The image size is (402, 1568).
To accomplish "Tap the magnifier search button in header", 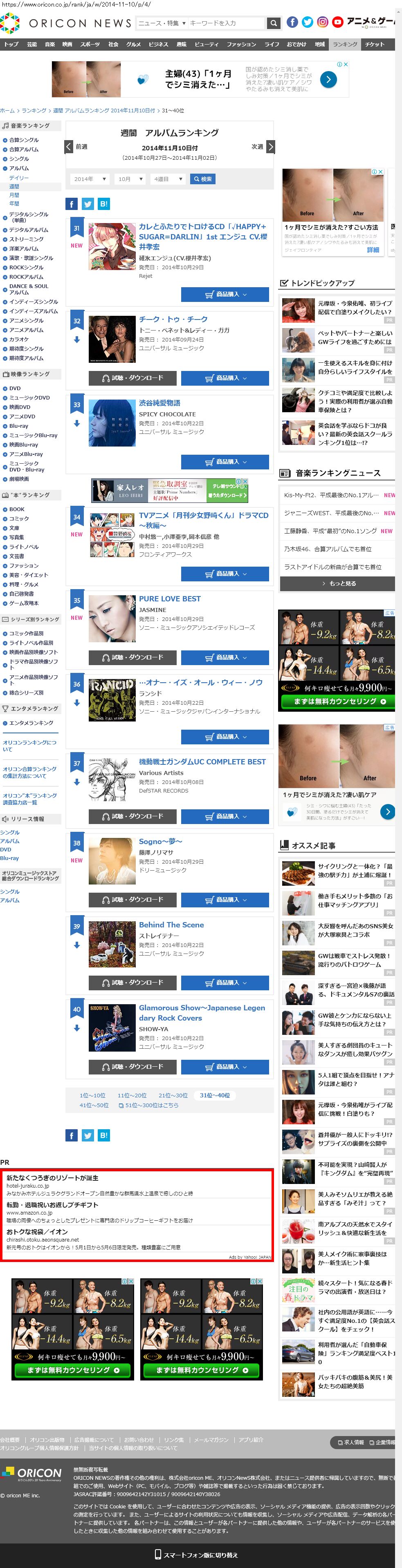I will 274,23.
